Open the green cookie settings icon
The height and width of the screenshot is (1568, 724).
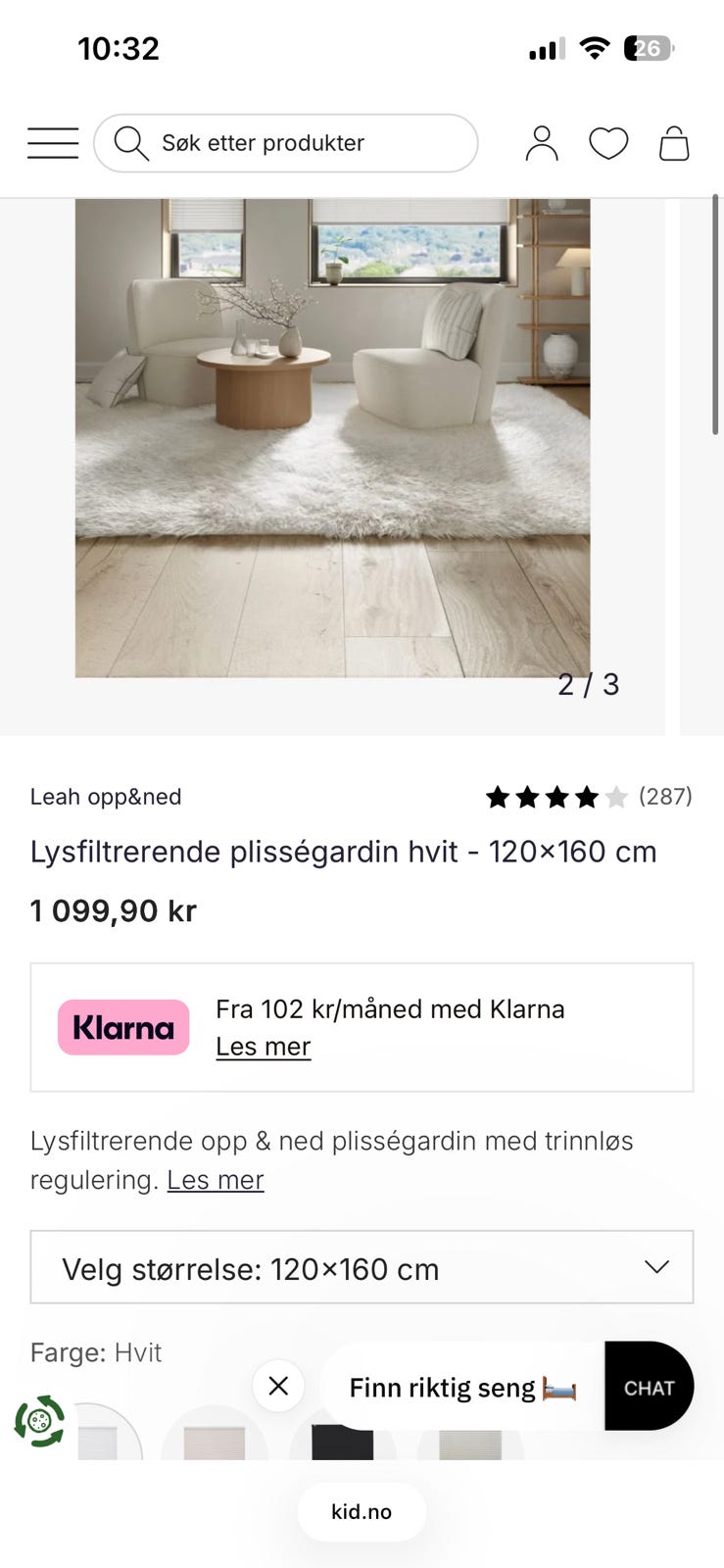pos(39,1421)
